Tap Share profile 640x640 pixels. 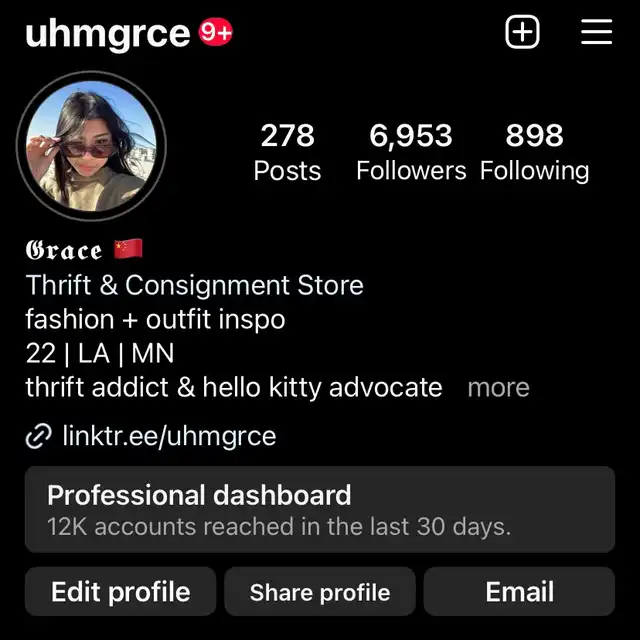(x=320, y=591)
